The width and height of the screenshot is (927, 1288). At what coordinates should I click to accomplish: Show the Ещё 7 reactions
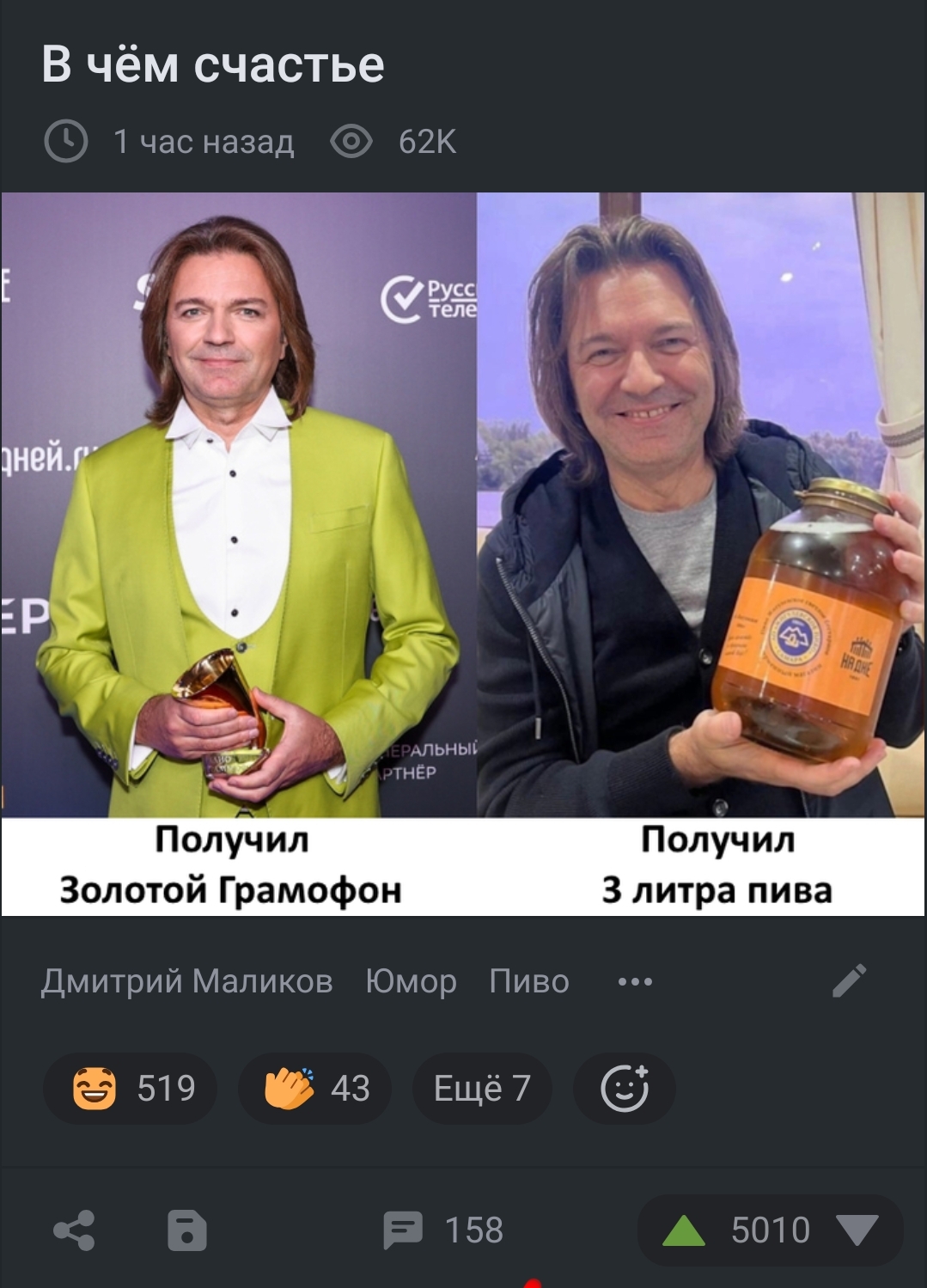coord(482,1089)
